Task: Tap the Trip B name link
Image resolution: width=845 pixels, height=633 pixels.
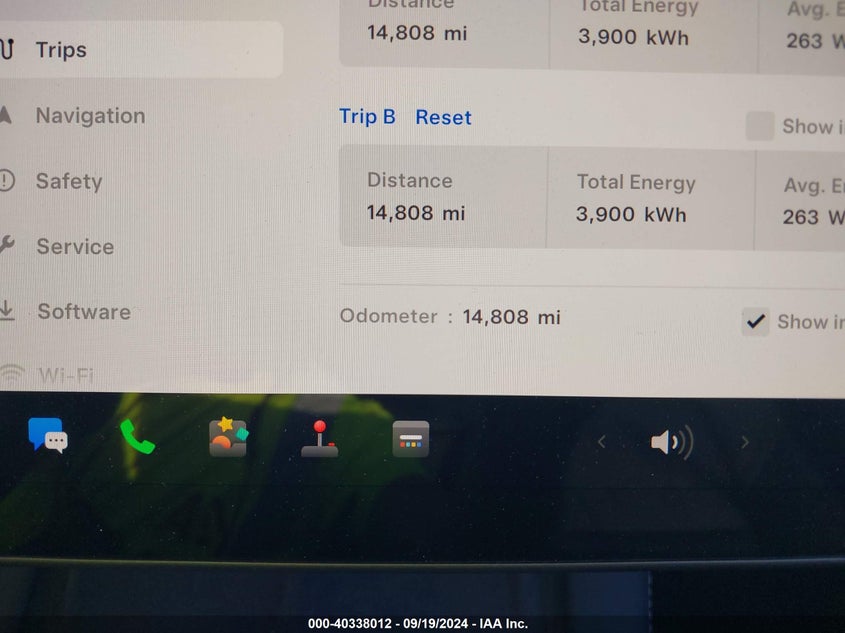Action: (367, 116)
